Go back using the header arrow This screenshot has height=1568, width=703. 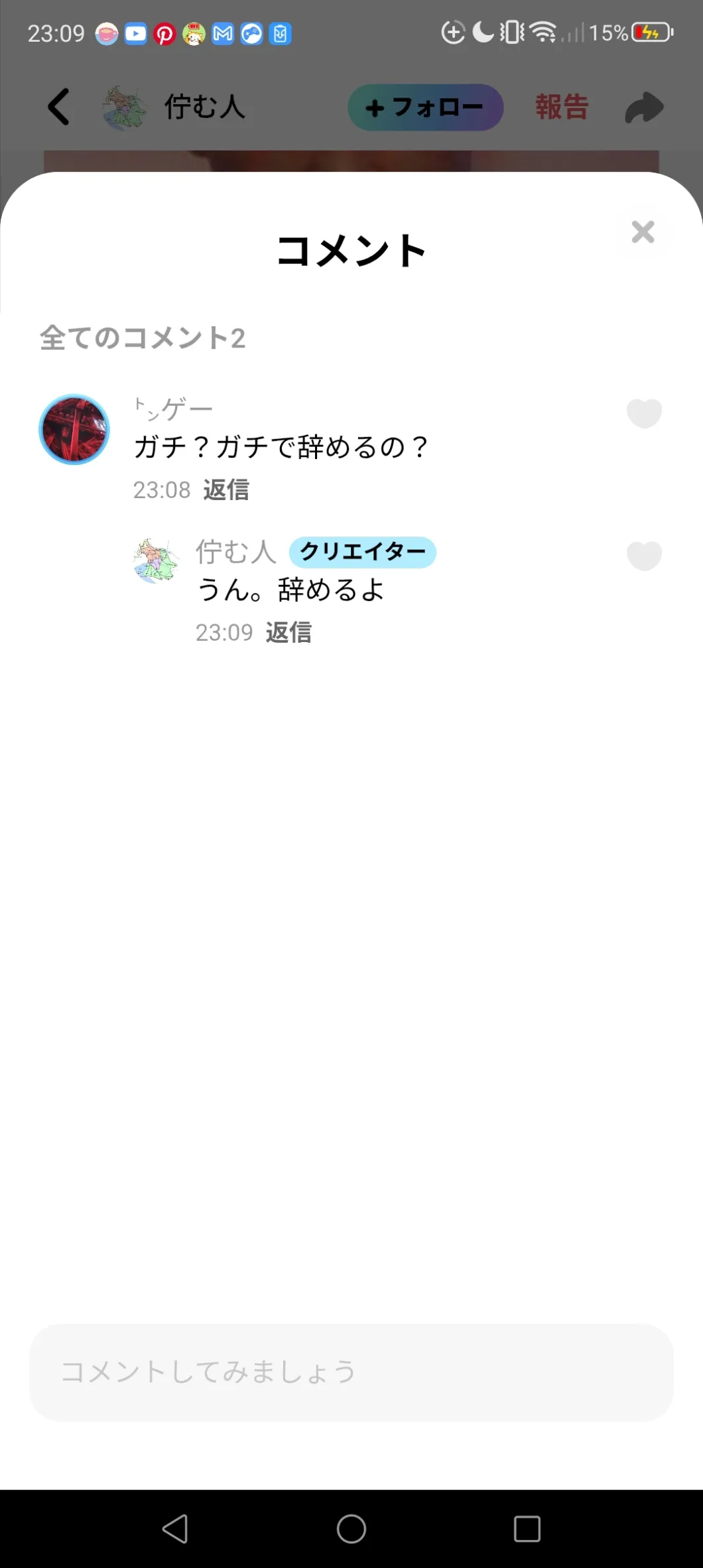(x=58, y=107)
